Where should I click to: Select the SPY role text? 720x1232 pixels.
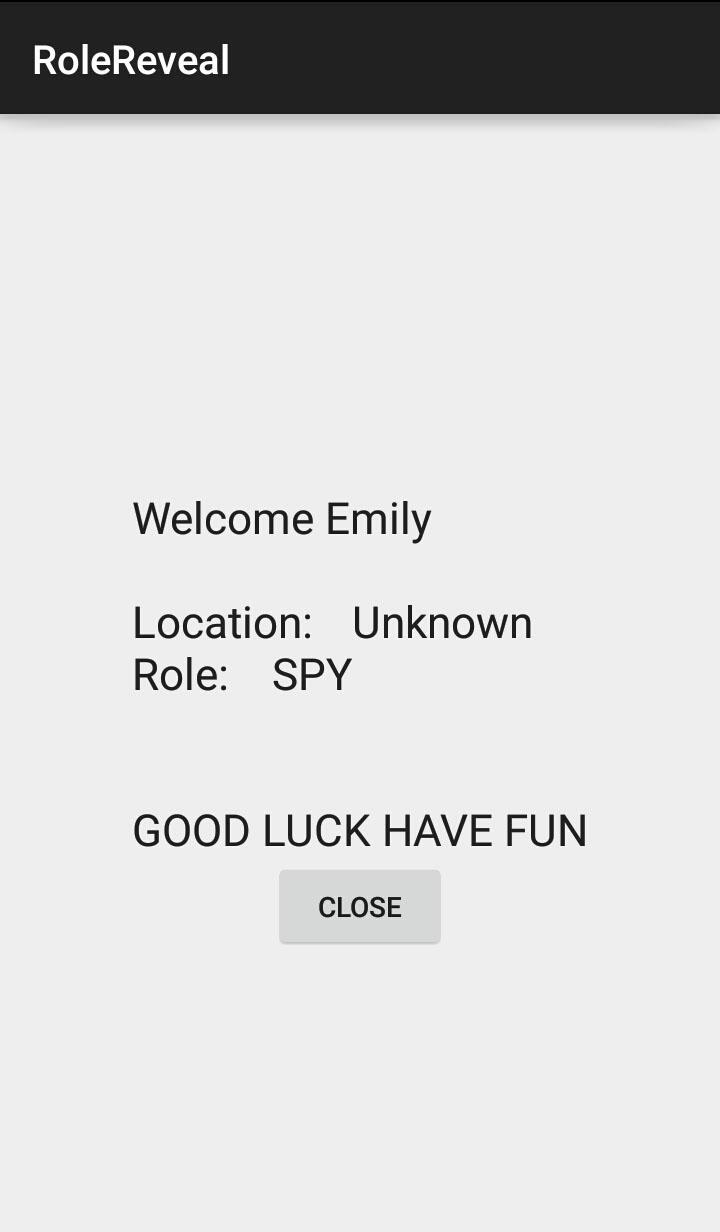click(x=310, y=674)
